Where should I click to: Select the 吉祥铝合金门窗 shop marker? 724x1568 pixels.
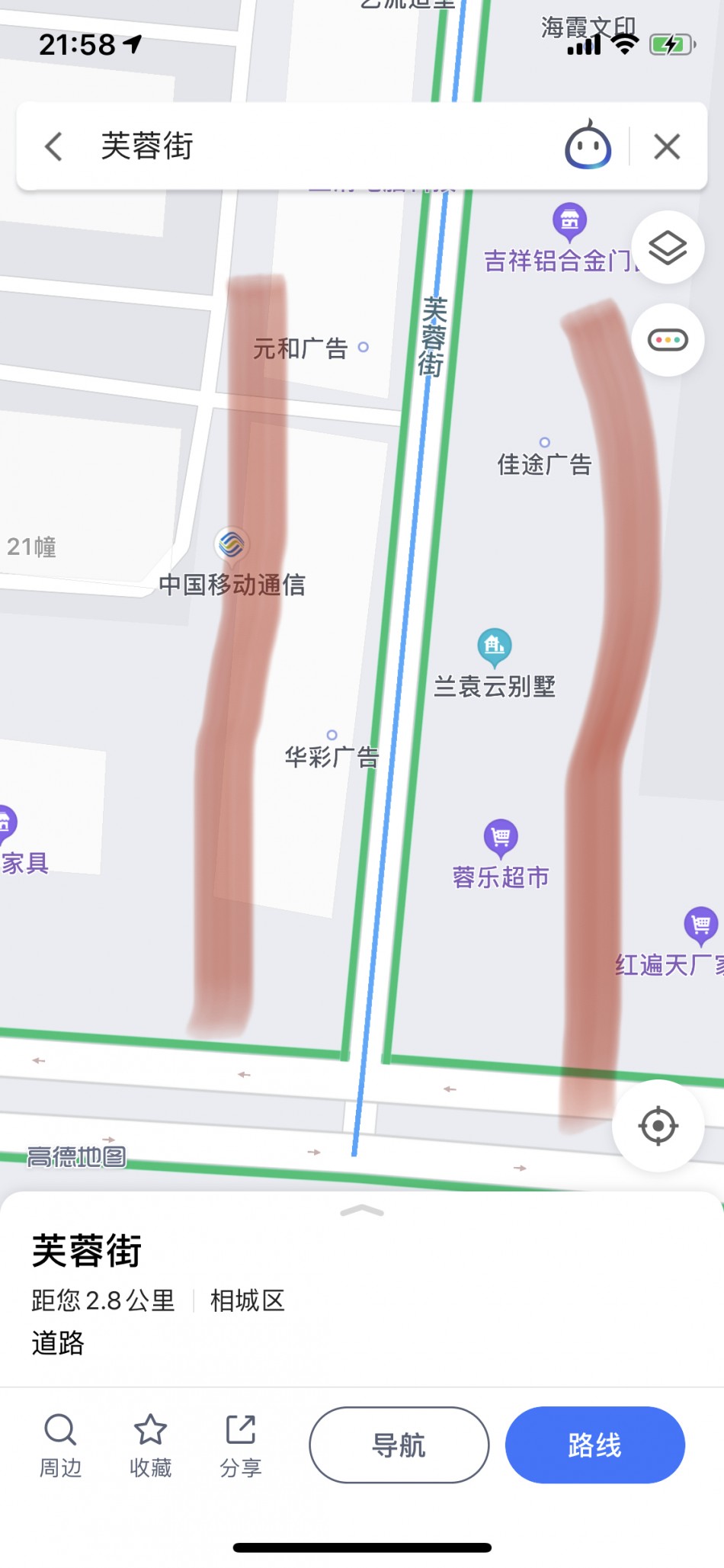[569, 222]
